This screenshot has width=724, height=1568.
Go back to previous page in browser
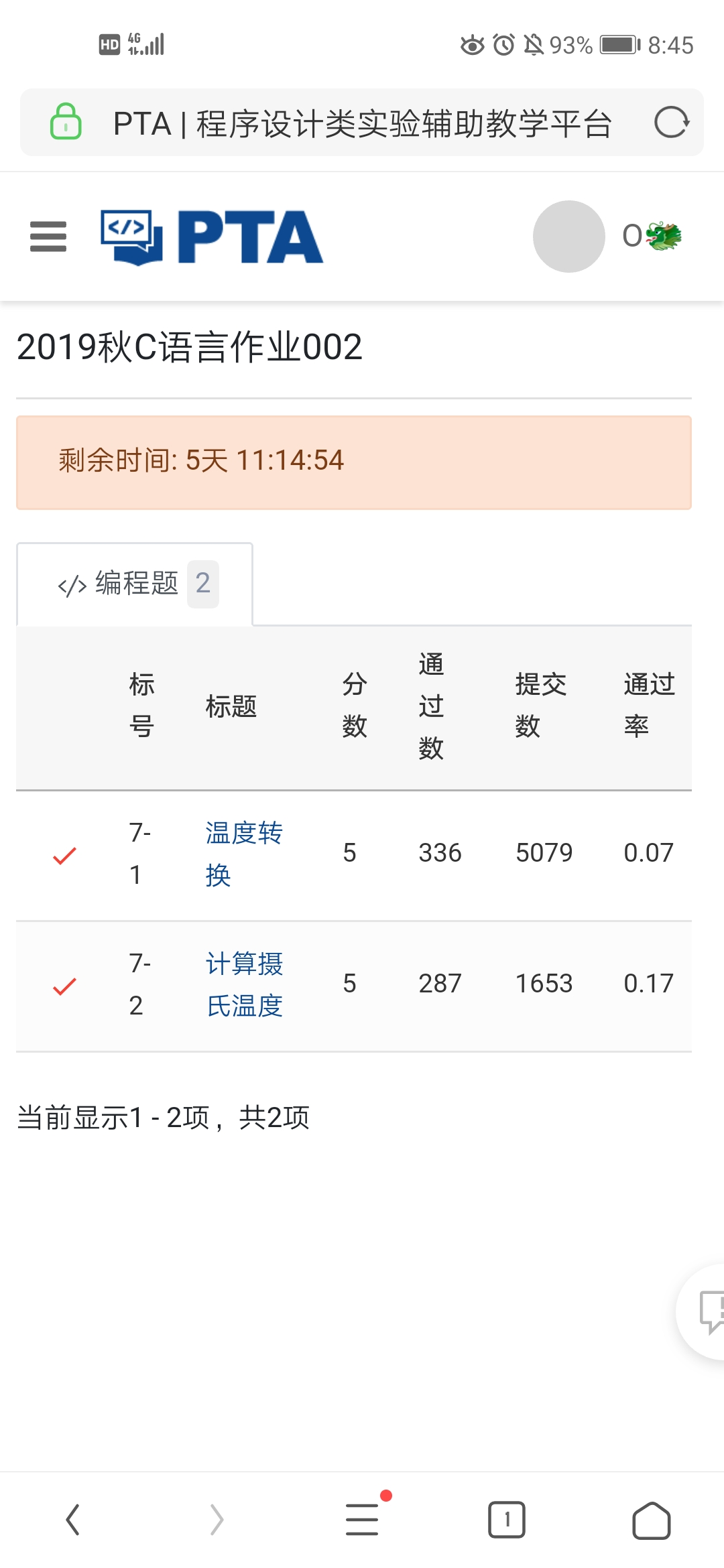(72, 1519)
